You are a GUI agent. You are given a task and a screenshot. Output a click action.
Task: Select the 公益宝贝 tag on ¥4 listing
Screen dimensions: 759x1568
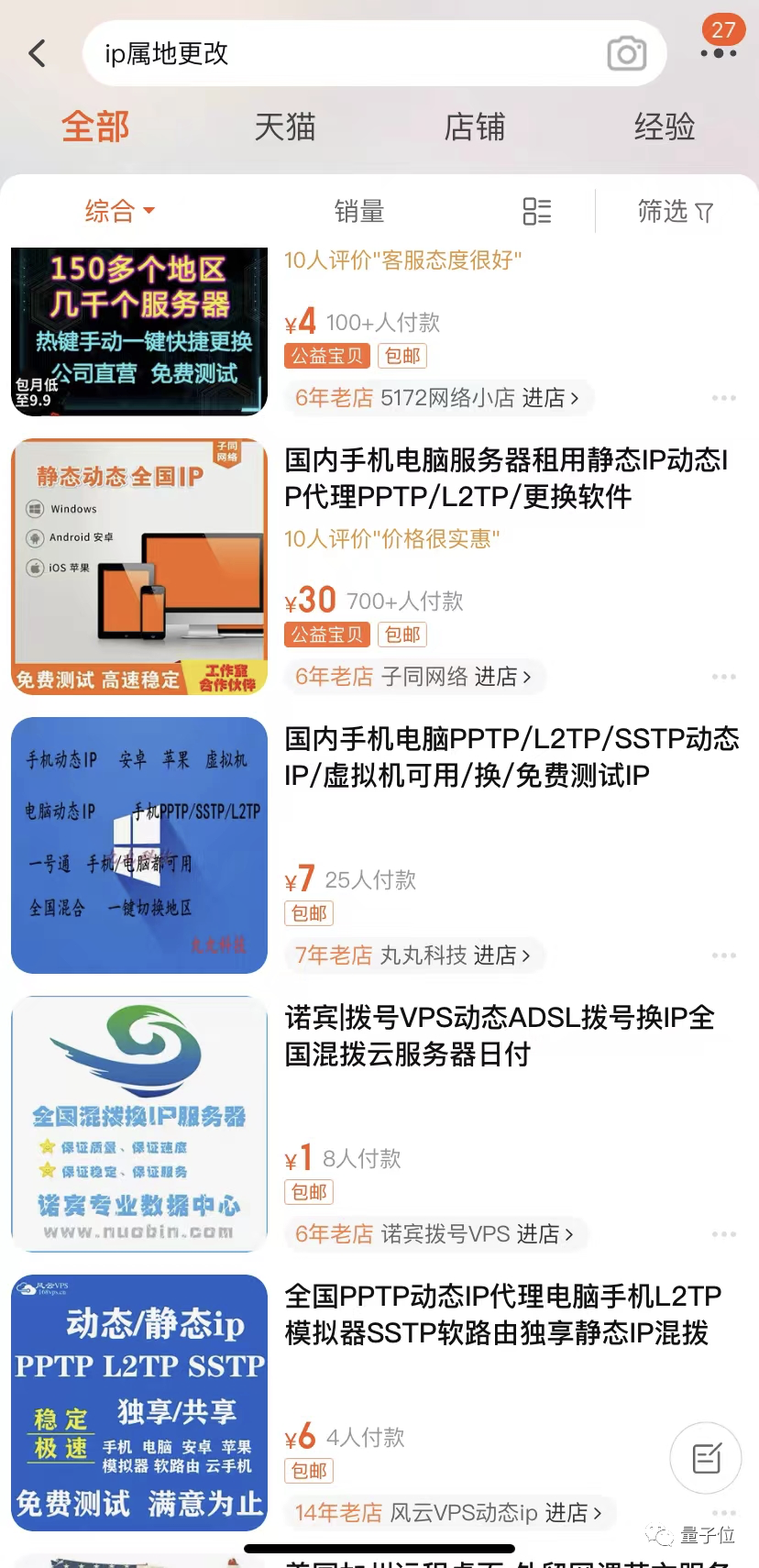325,356
